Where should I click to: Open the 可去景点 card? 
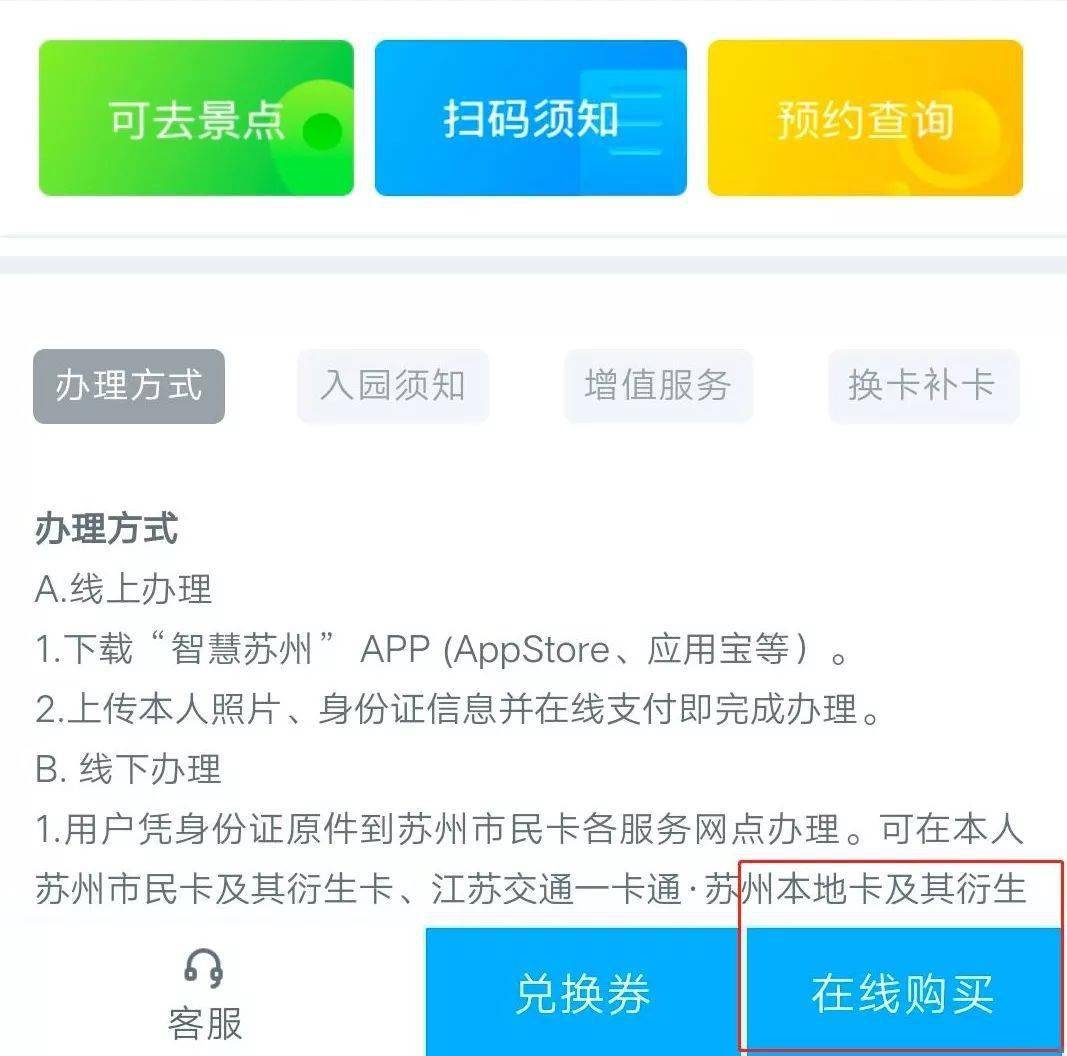(196, 118)
